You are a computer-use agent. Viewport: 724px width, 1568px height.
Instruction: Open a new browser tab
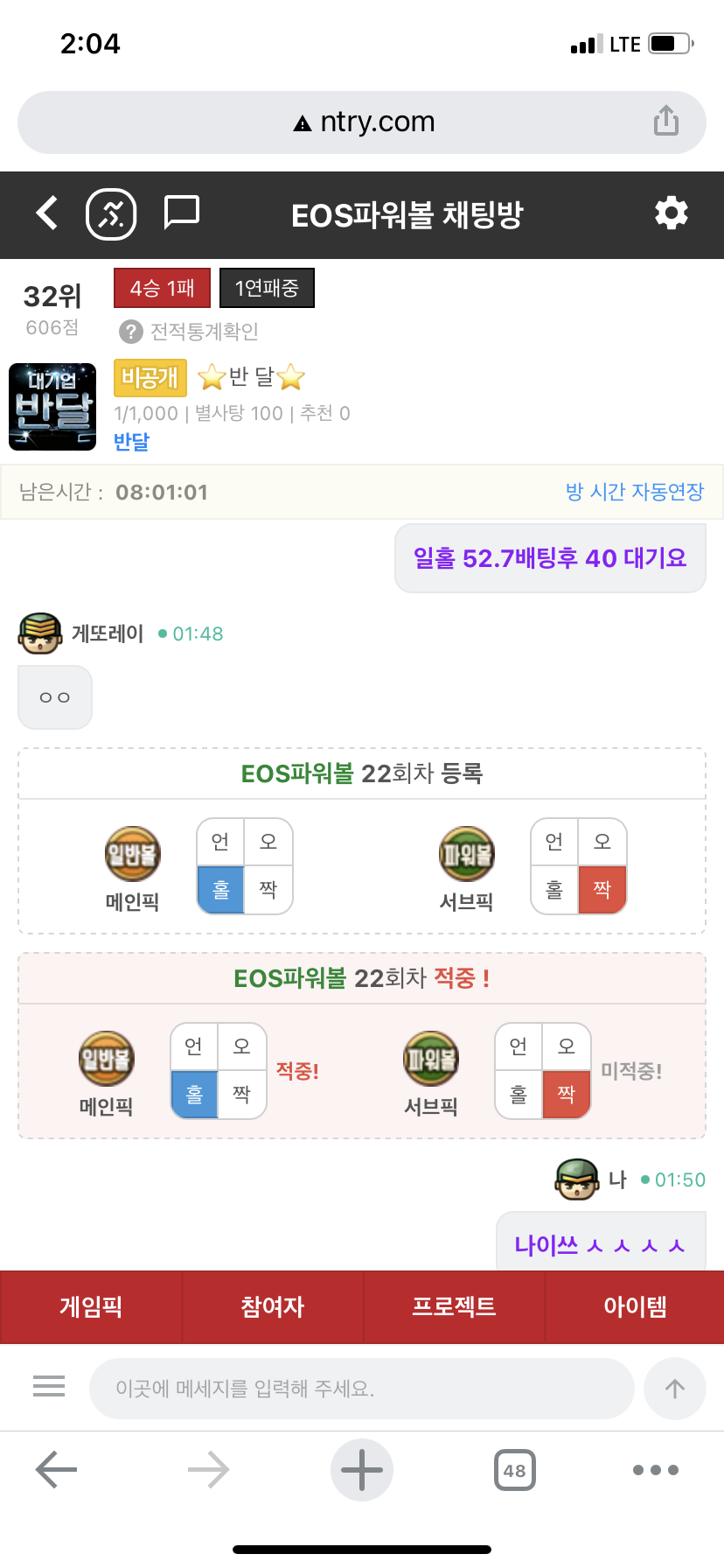pos(361,1470)
